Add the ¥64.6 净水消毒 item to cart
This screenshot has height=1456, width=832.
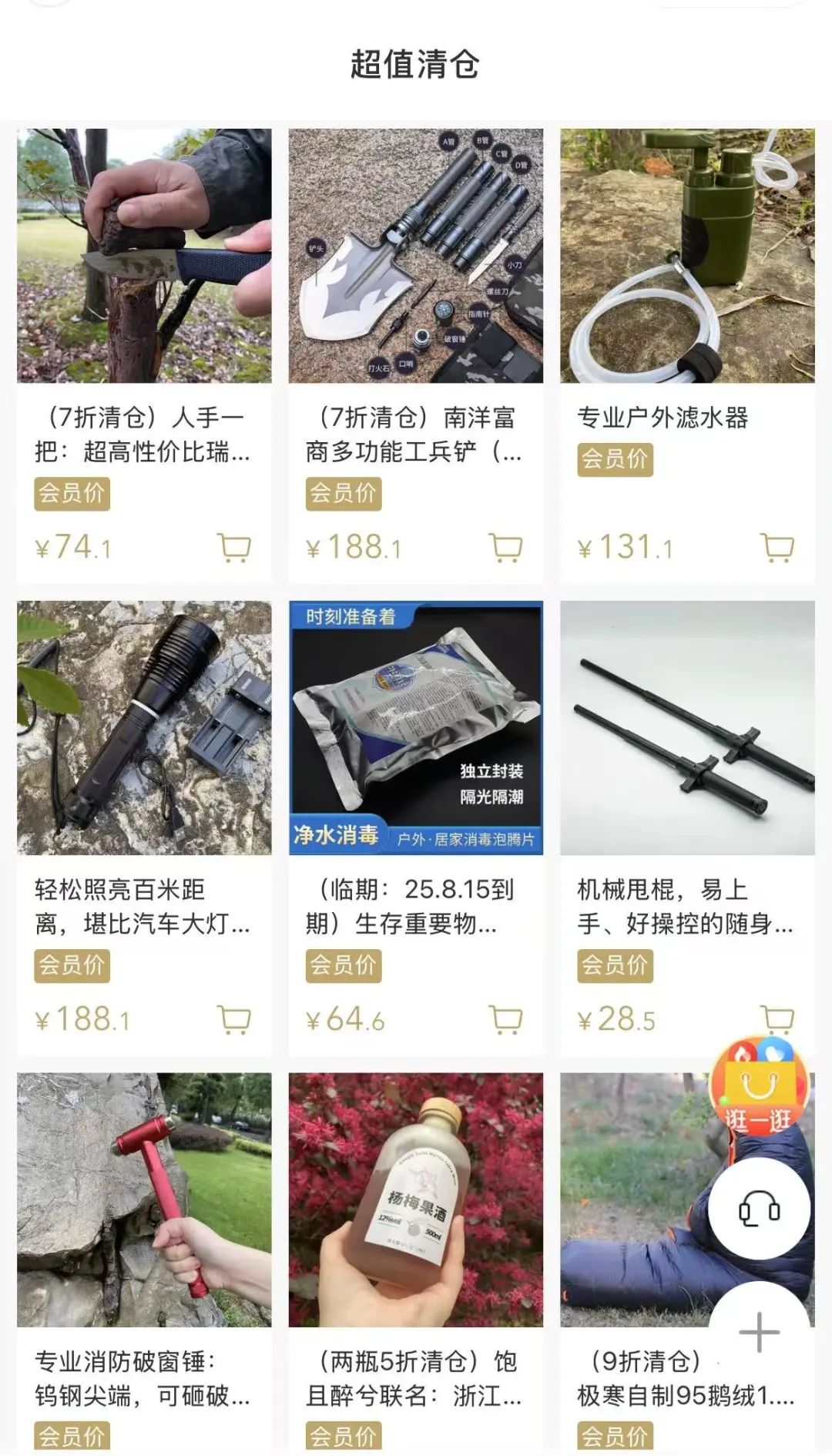[505, 1019]
